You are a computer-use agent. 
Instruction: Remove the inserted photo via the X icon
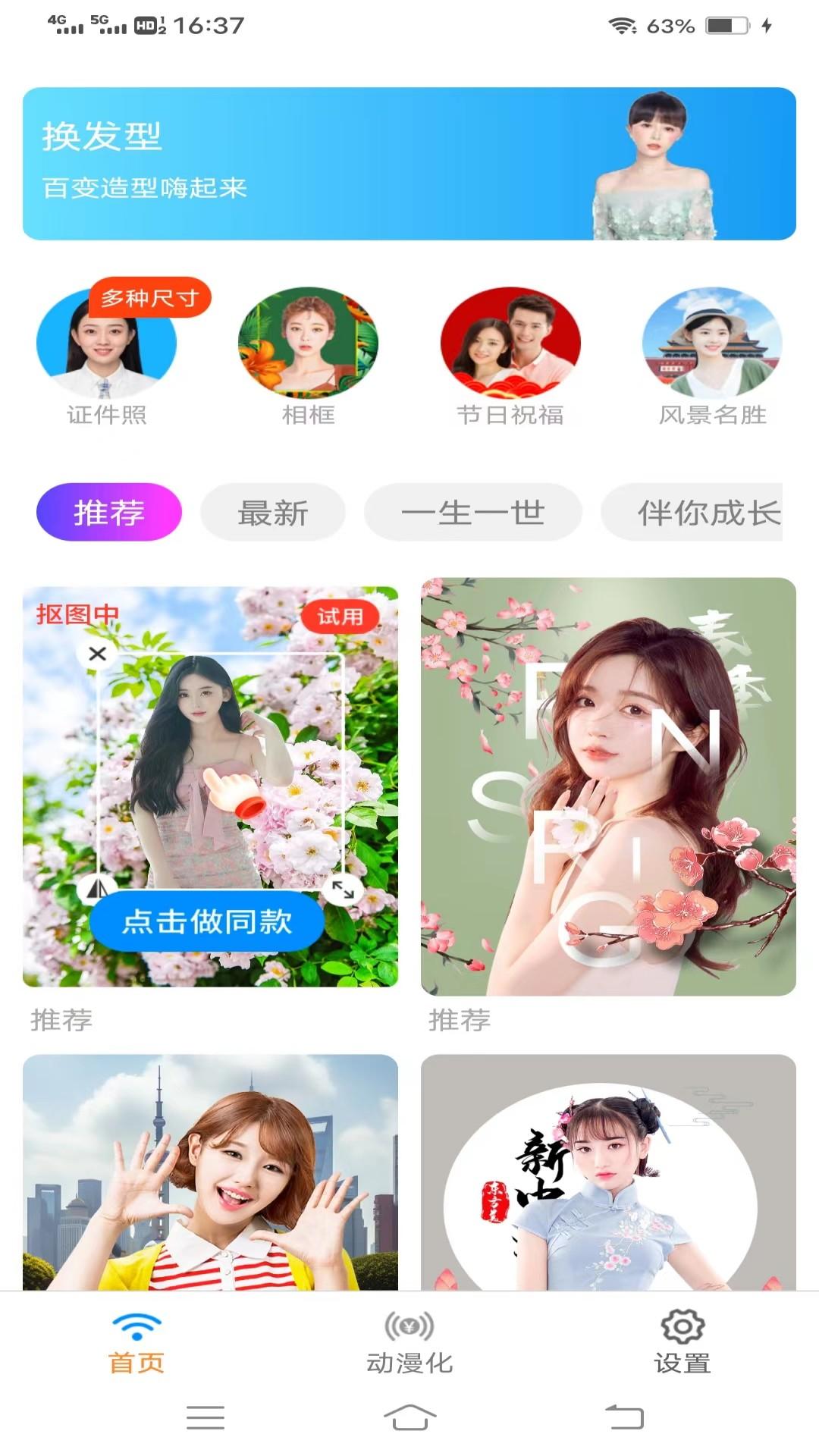point(96,654)
